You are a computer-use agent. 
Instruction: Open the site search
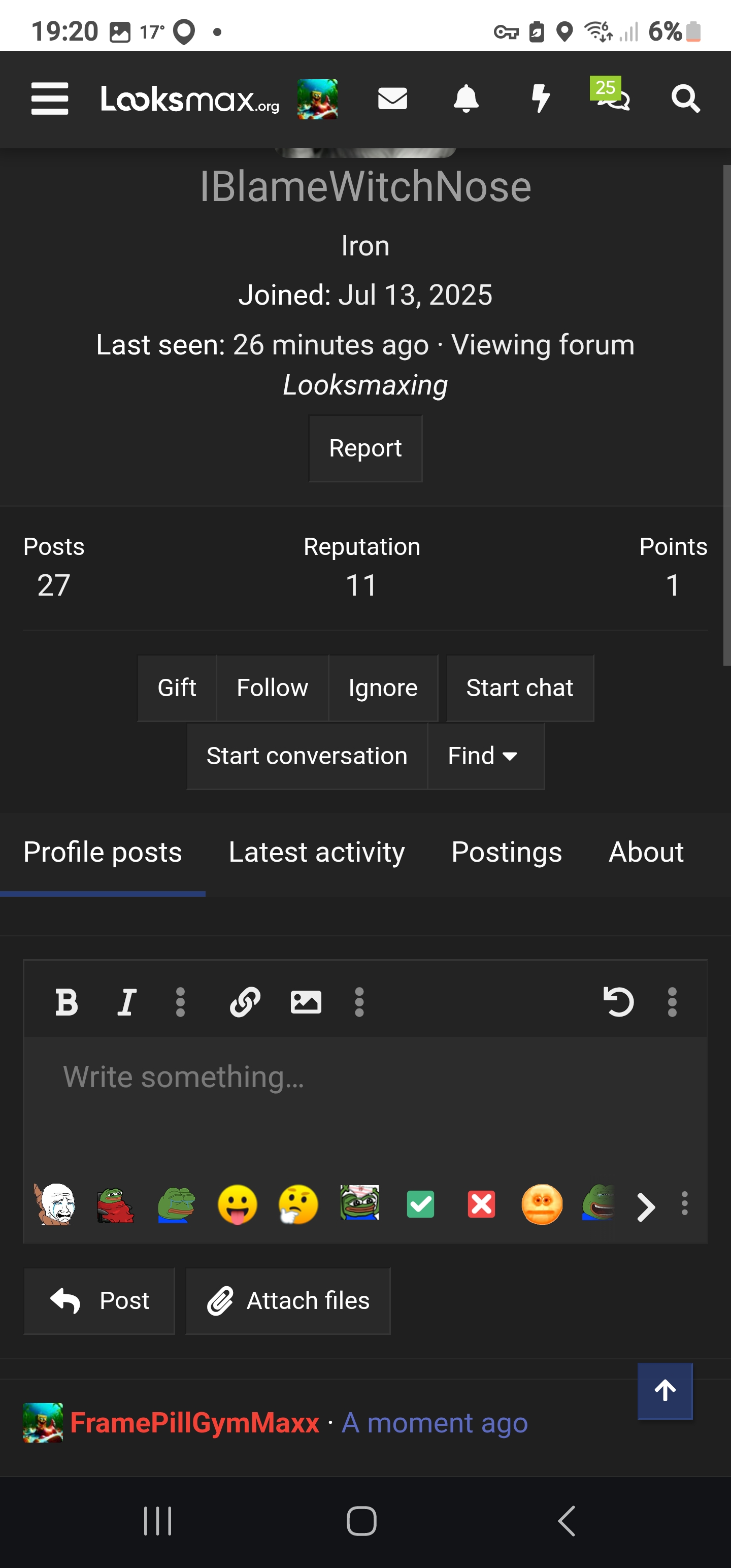point(685,98)
